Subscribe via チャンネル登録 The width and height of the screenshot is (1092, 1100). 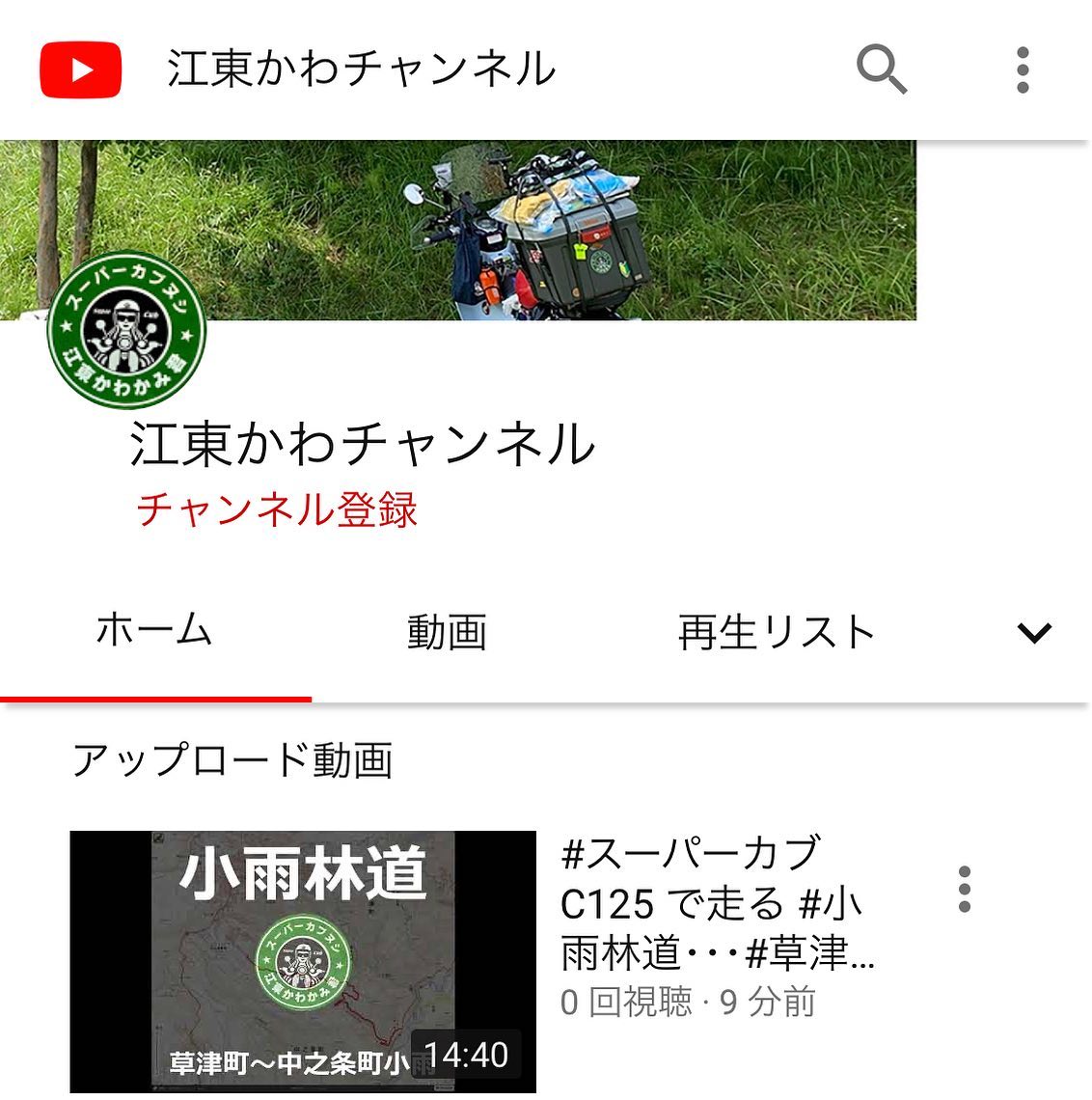(277, 509)
